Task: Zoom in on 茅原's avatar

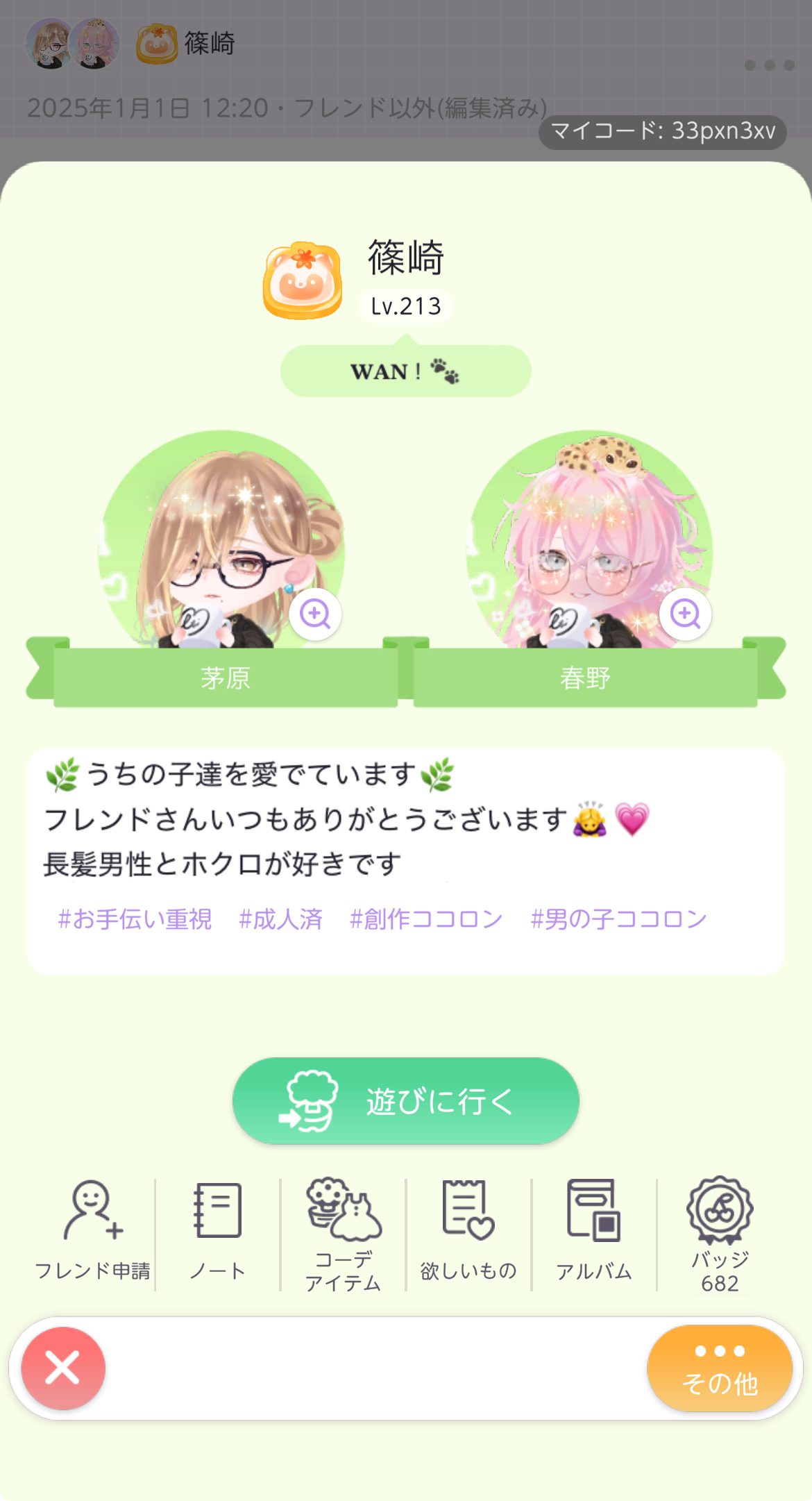Action: [315, 614]
